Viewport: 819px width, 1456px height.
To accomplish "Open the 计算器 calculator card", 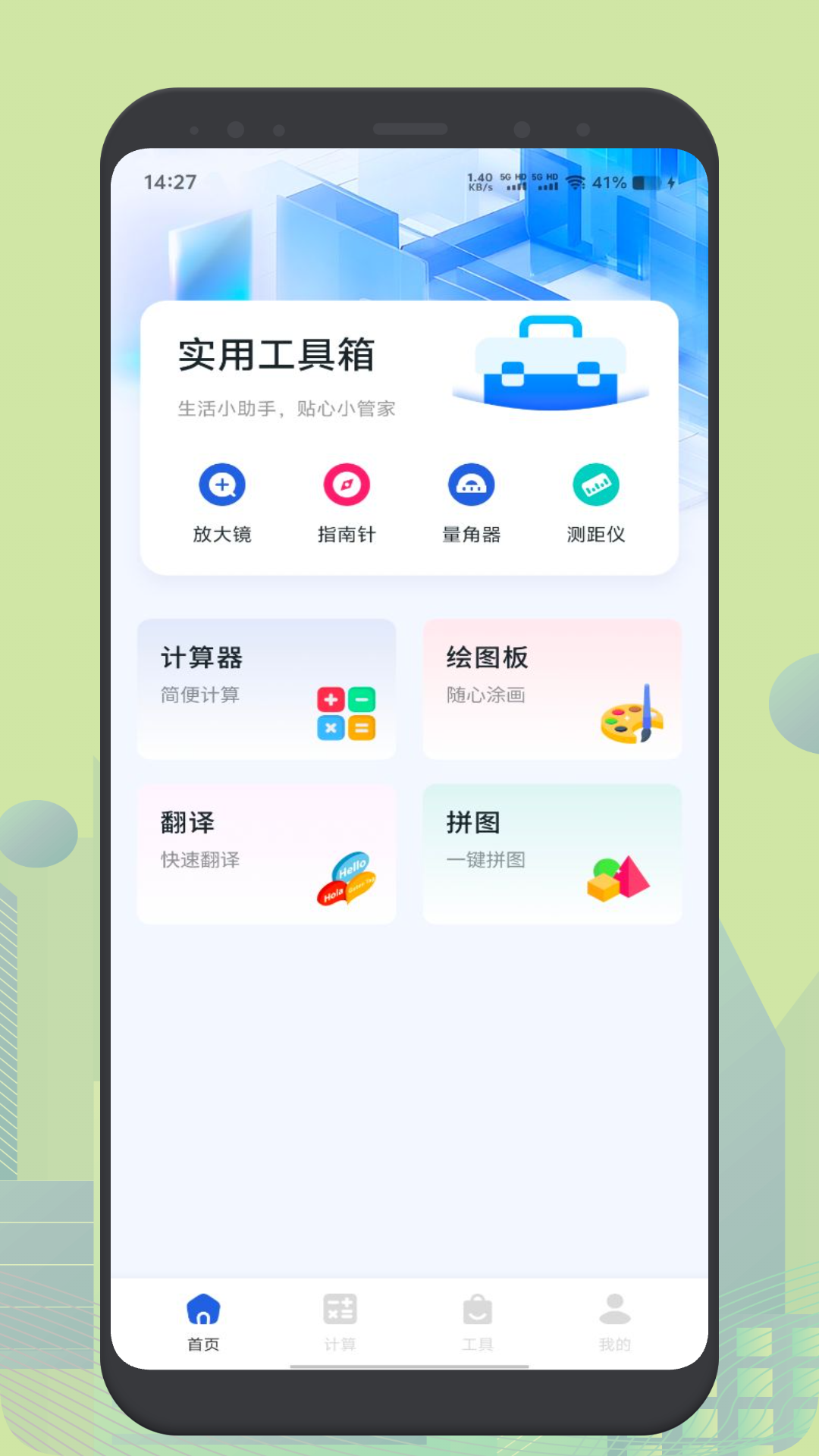I will coord(266,689).
